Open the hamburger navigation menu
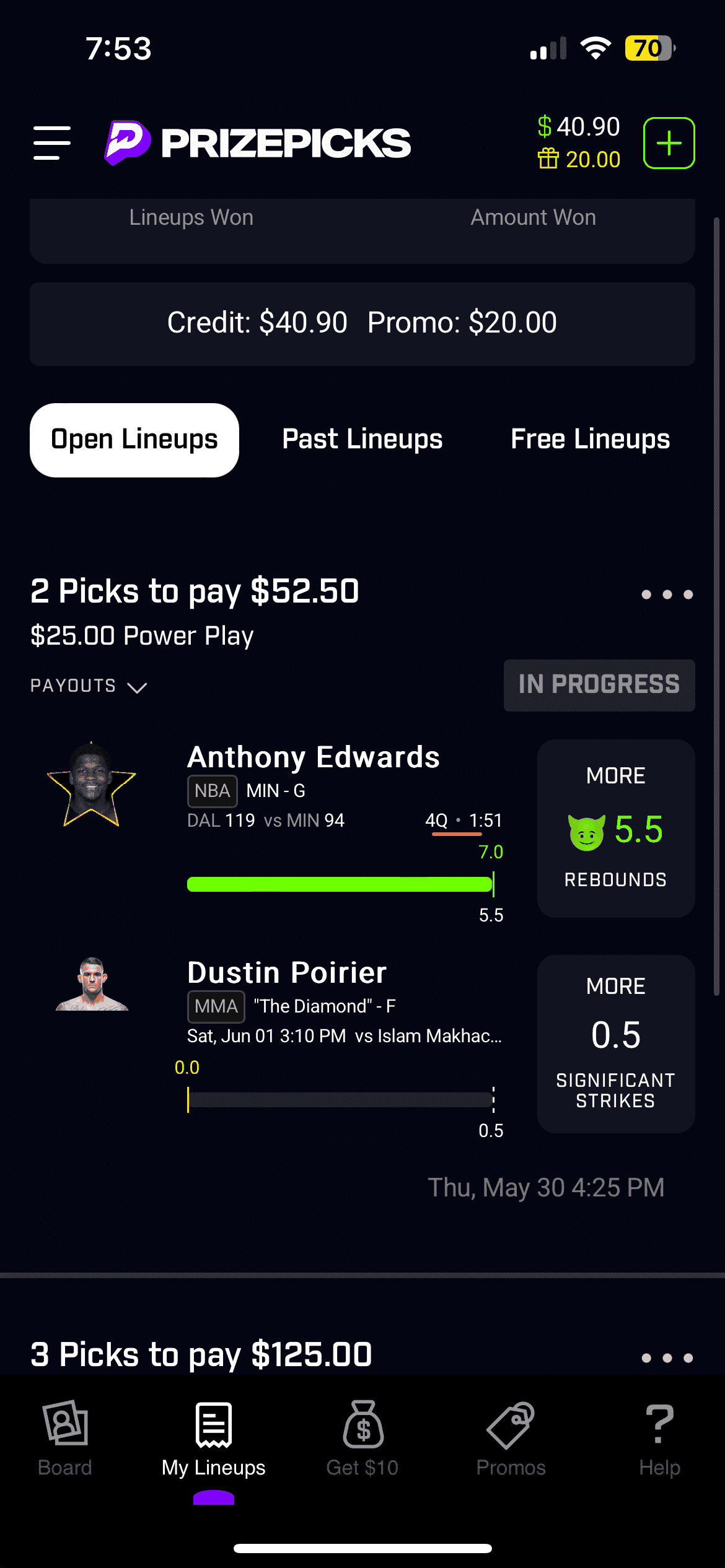Viewport: 725px width, 1568px height. 51,142
